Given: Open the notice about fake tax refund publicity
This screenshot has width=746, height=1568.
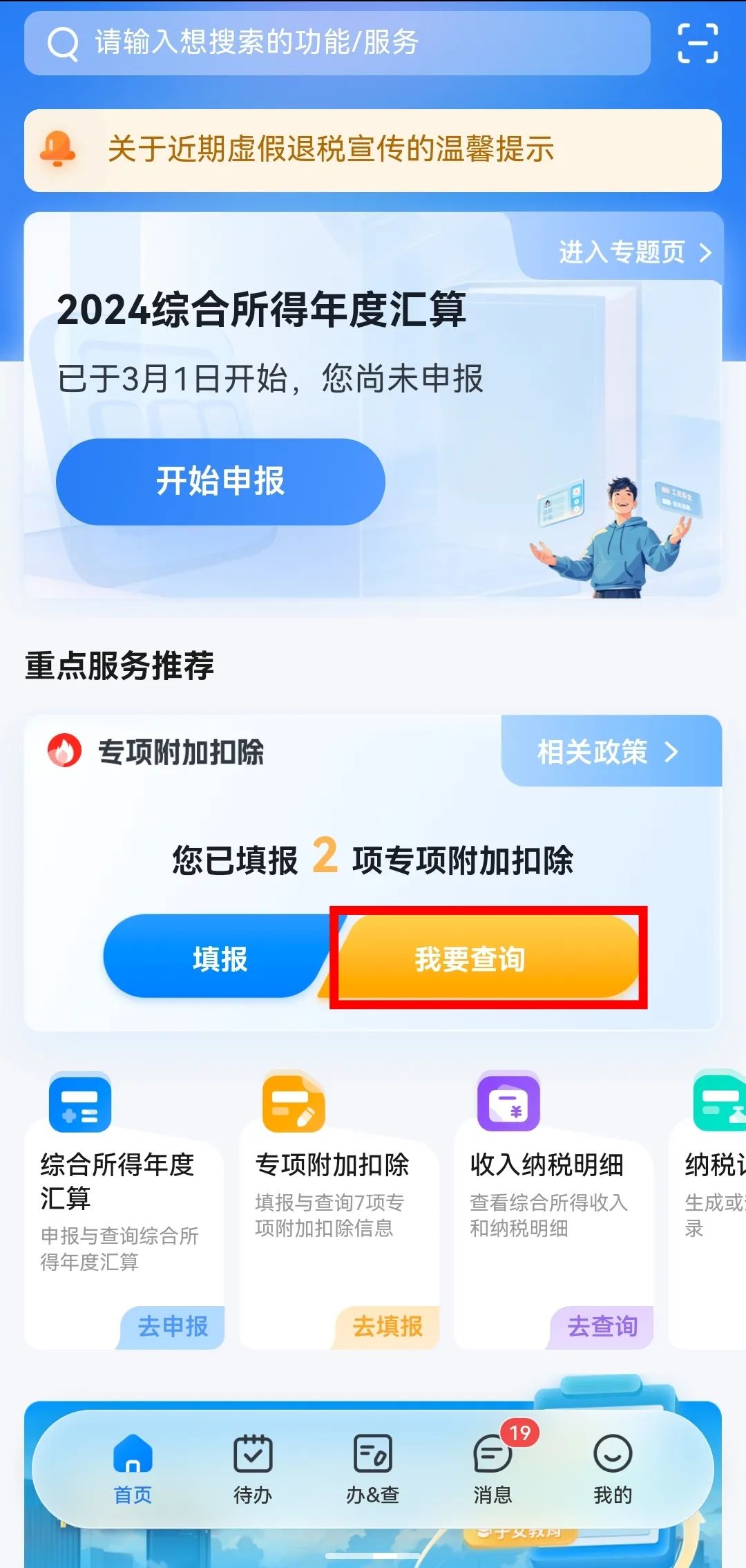Looking at the screenshot, I should 373,150.
